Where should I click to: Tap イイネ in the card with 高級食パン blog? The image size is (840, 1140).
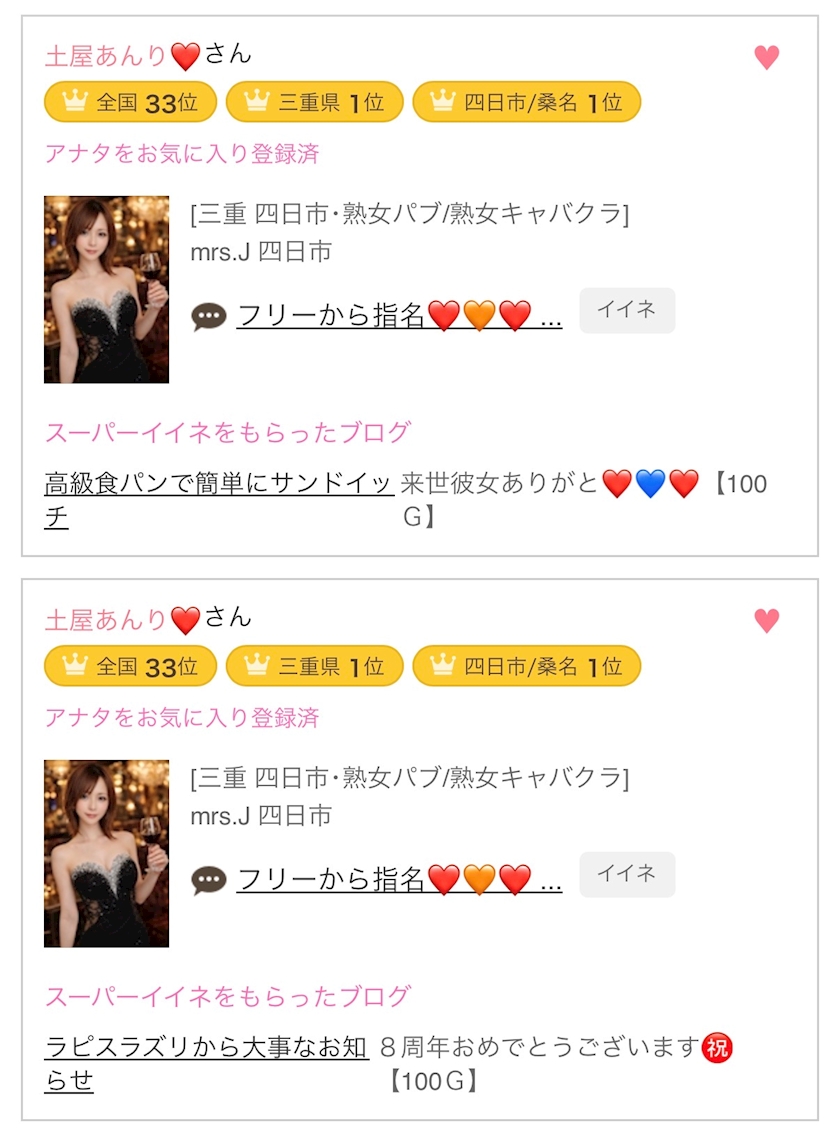627,310
